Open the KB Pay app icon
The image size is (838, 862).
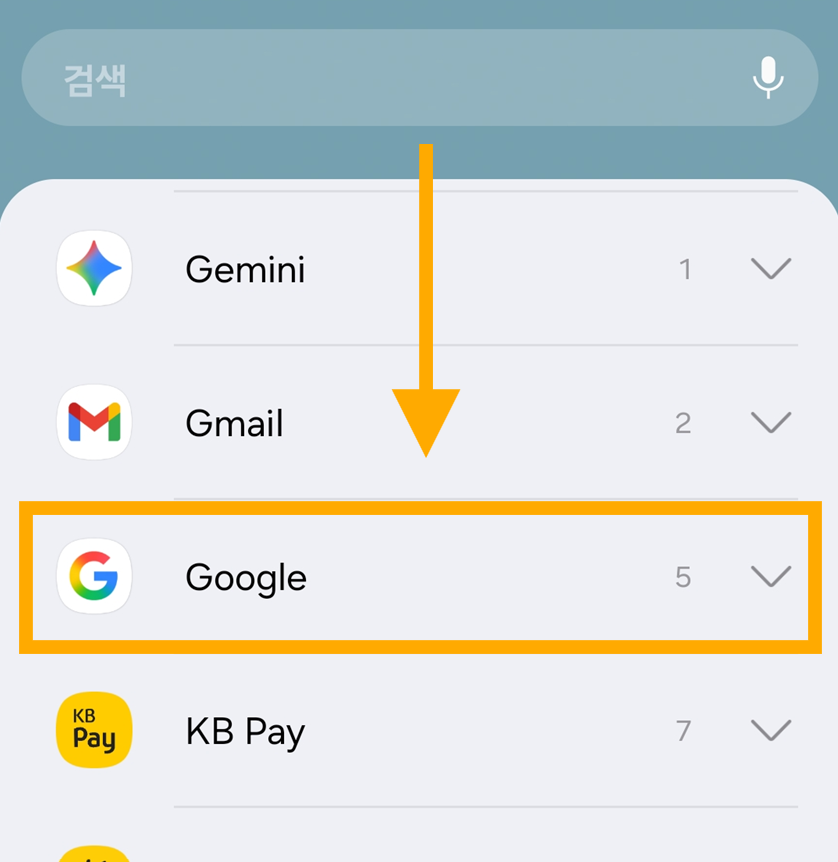pos(93,731)
